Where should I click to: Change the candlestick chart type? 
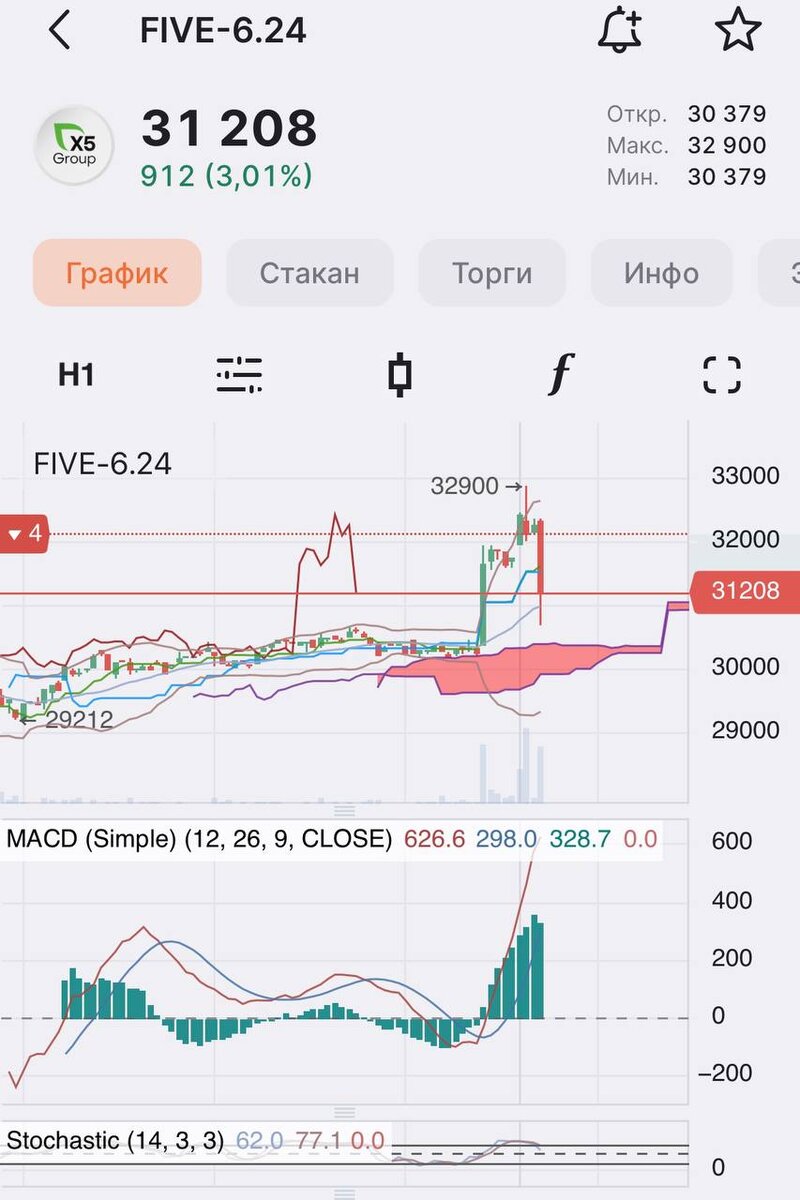pos(399,375)
